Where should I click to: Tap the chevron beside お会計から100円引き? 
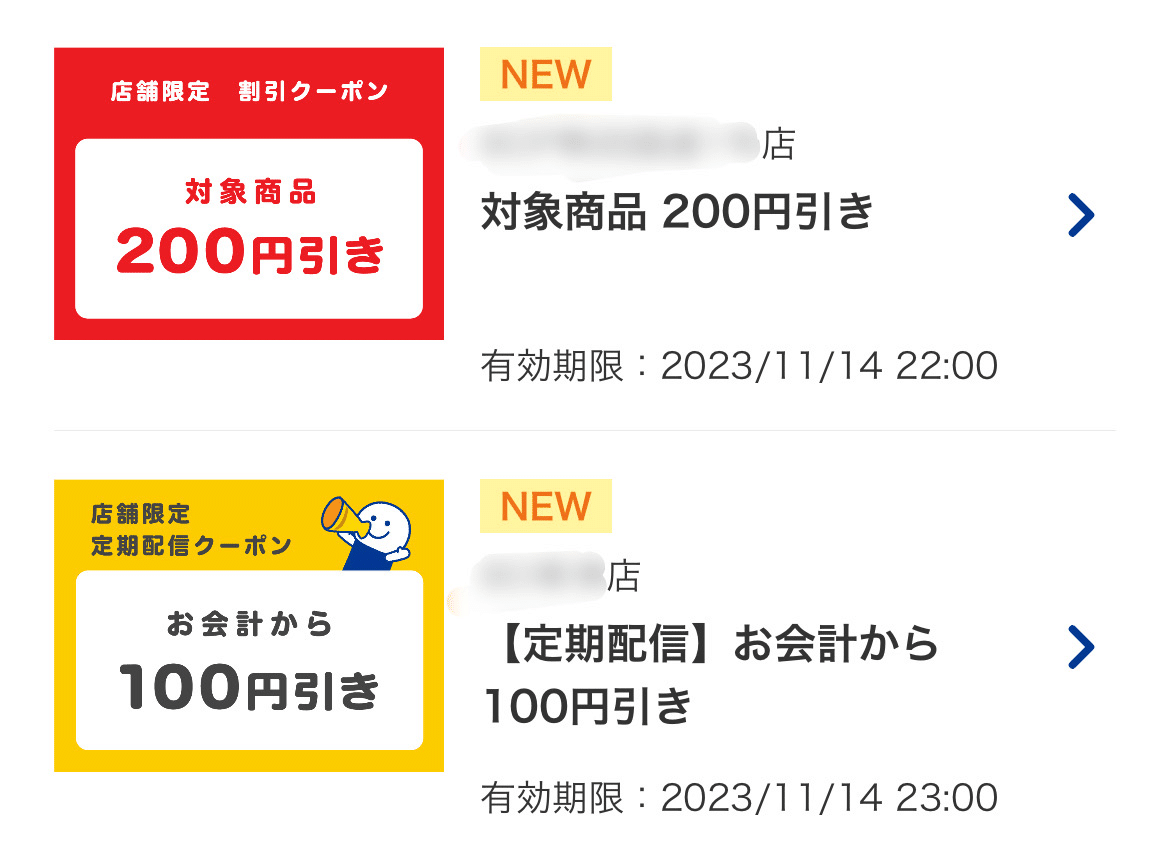pyautogui.click(x=1081, y=647)
